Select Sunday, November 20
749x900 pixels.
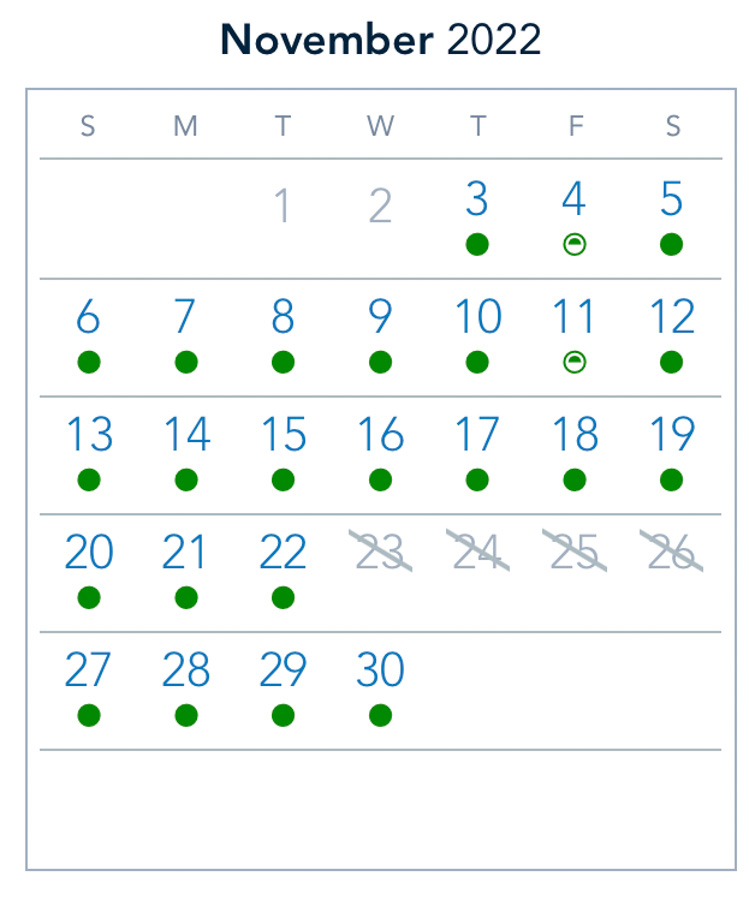88,554
